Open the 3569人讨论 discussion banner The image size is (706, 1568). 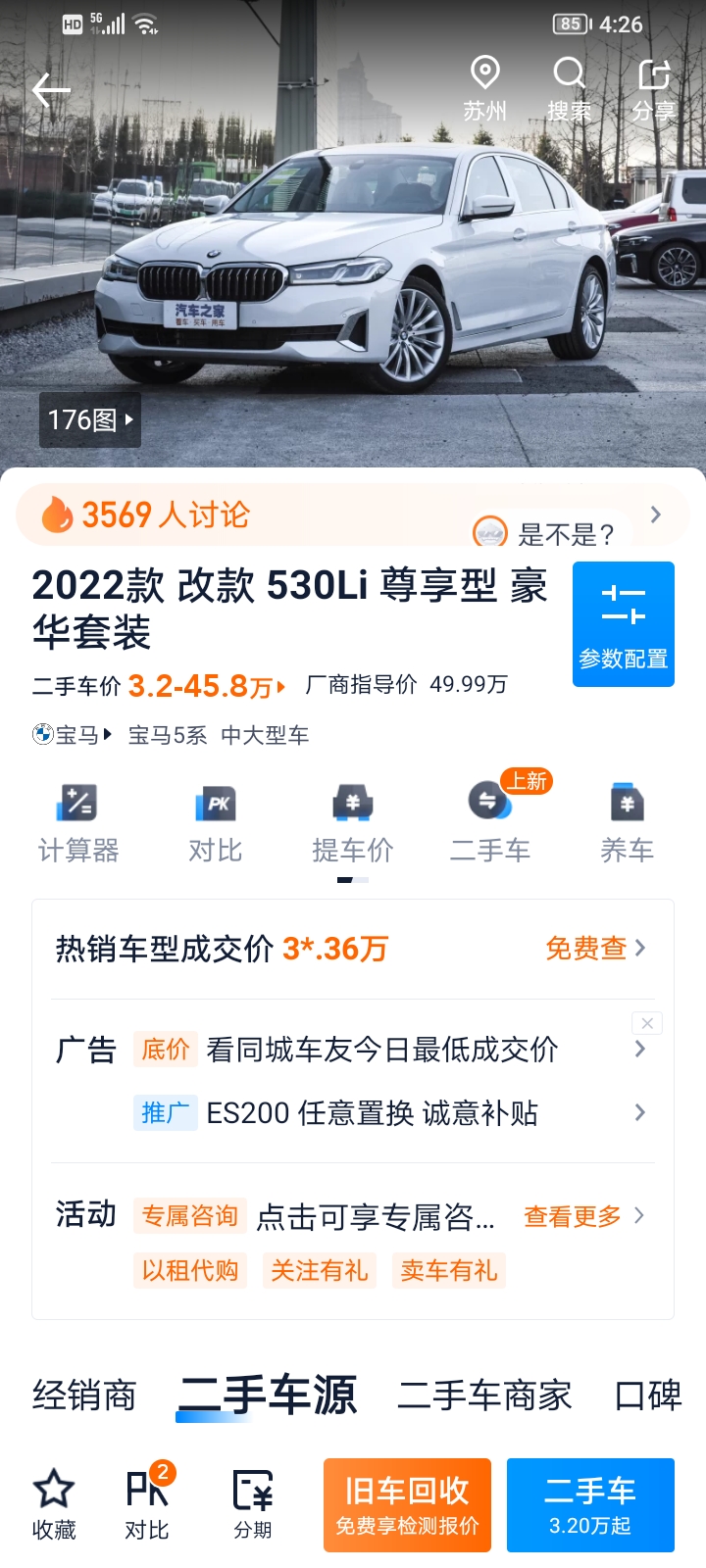click(353, 514)
